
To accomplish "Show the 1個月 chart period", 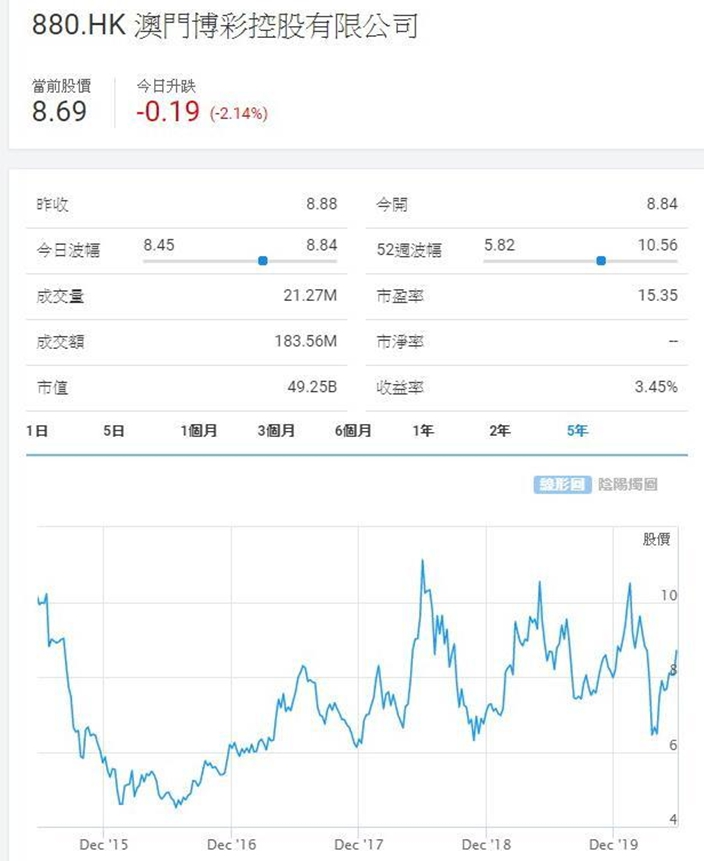I will 199,430.
